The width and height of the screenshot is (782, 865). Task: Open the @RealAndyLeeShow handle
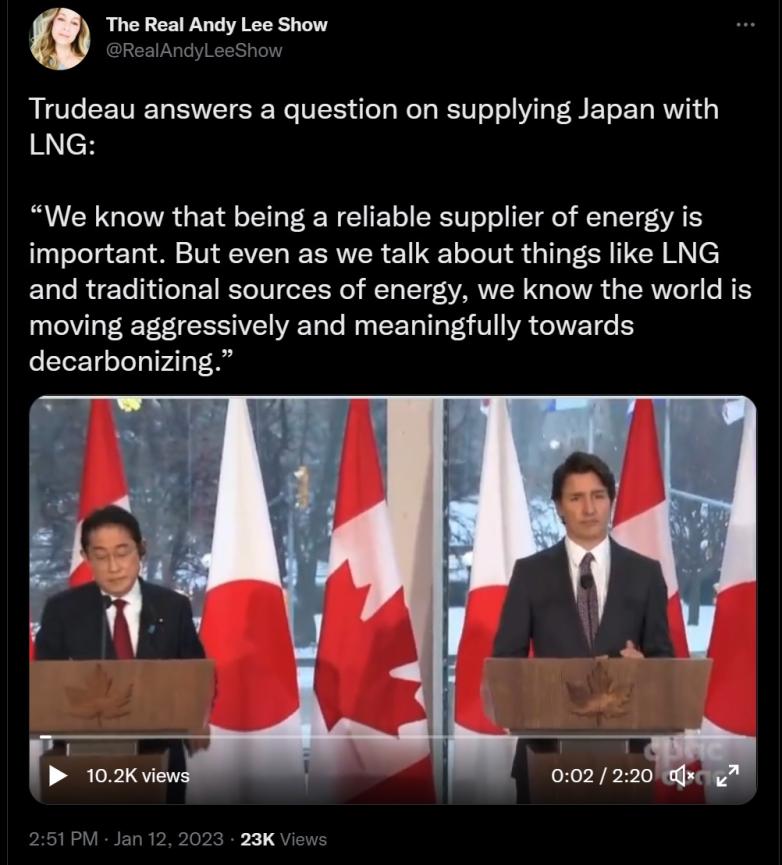point(194,50)
